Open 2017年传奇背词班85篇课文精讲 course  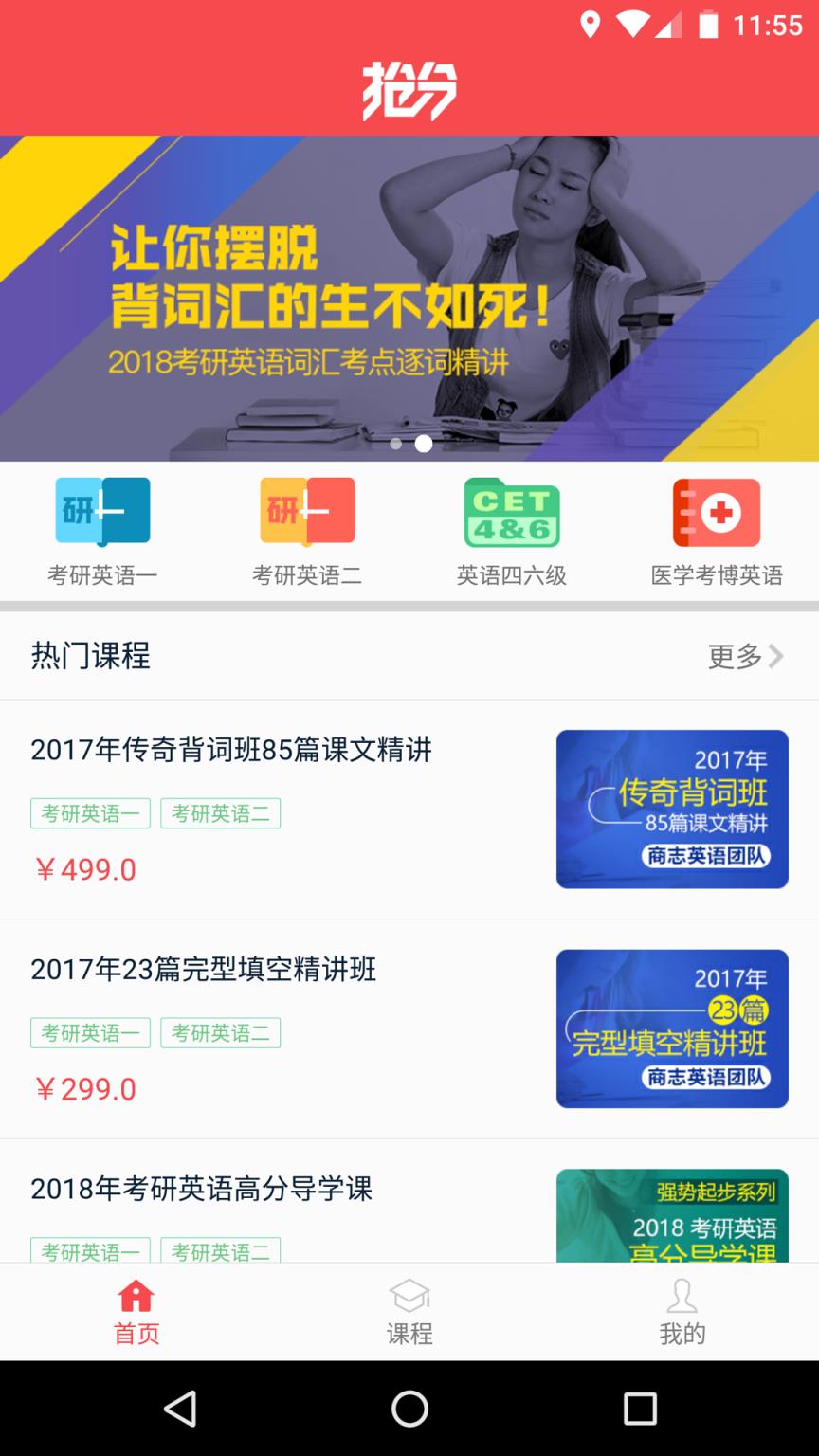(x=230, y=751)
